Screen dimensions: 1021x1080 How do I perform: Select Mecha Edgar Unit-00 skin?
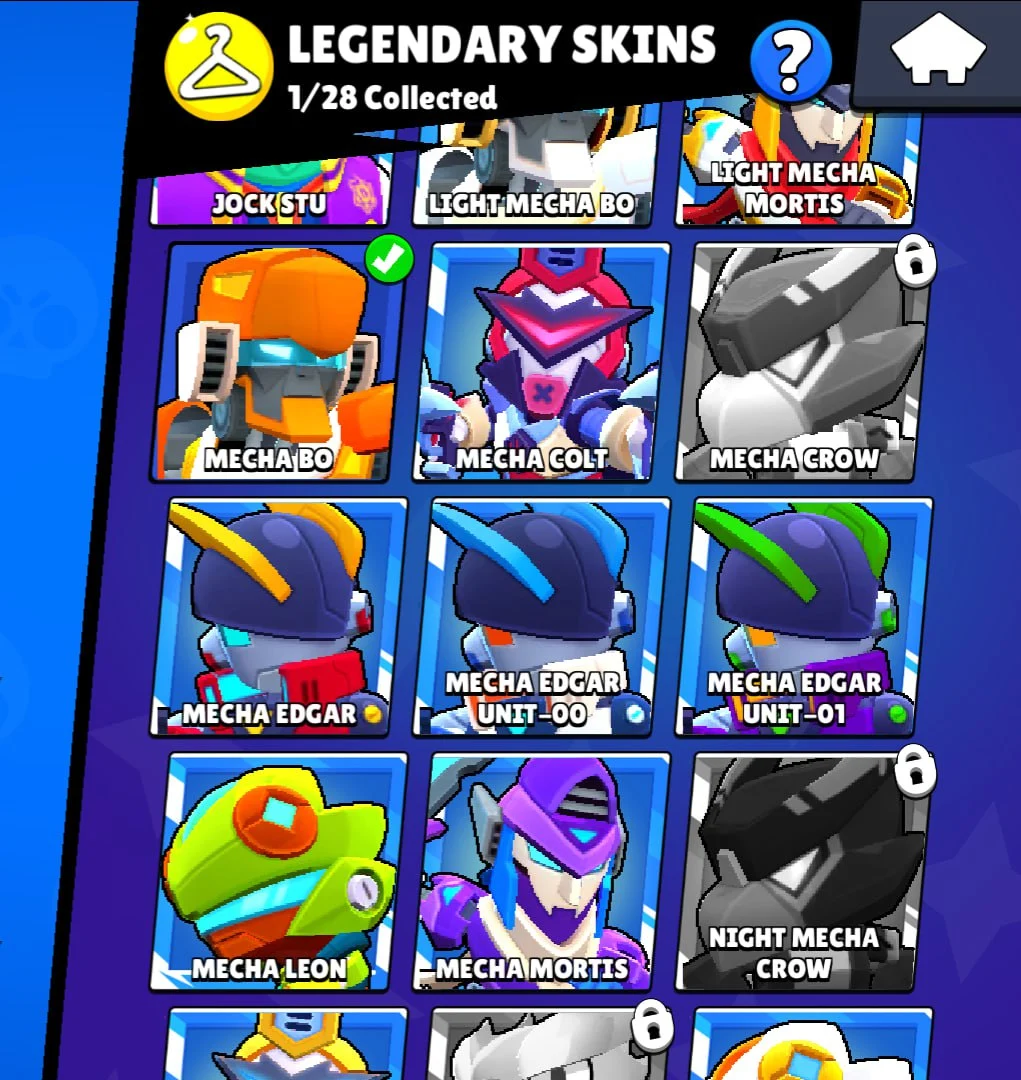coord(541,618)
